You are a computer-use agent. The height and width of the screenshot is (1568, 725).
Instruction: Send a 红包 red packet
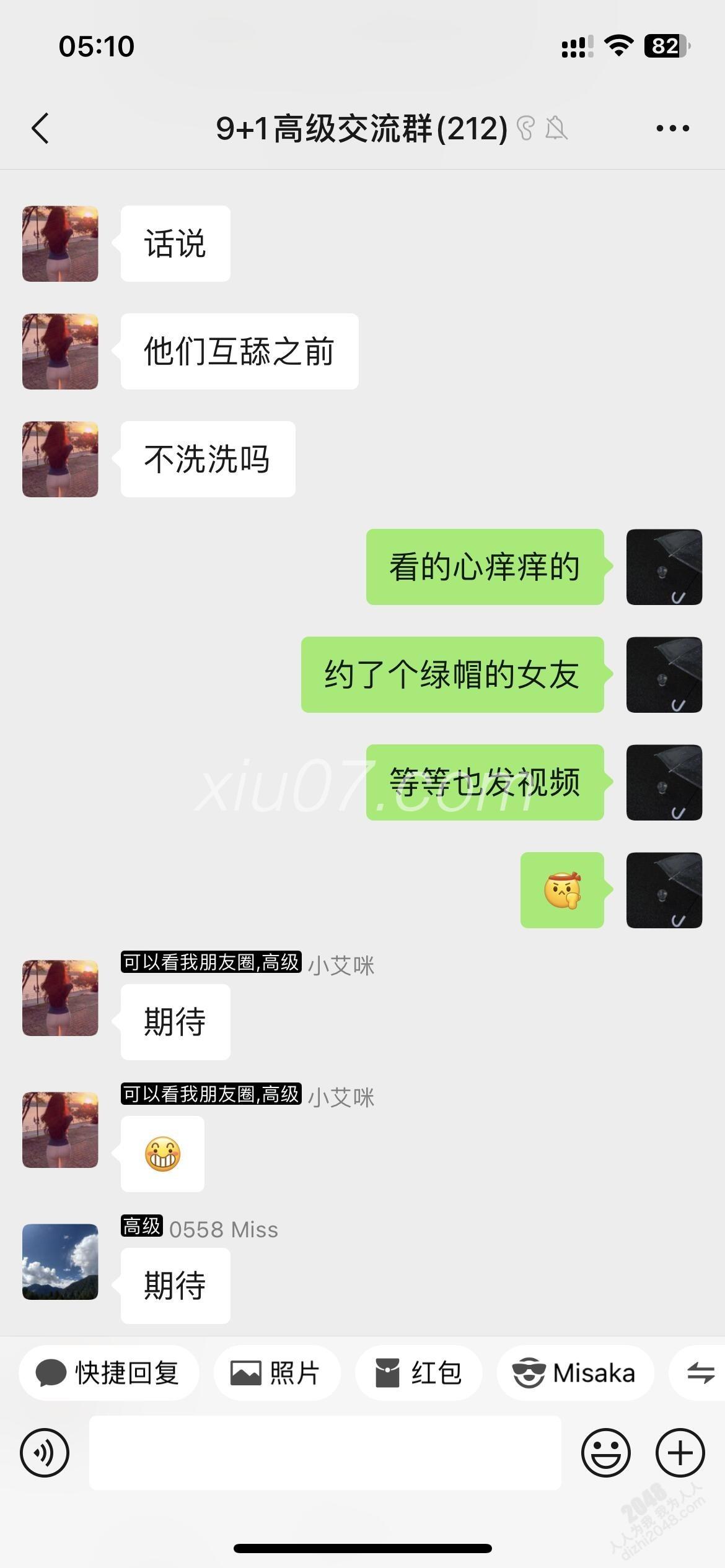pyautogui.click(x=419, y=1373)
